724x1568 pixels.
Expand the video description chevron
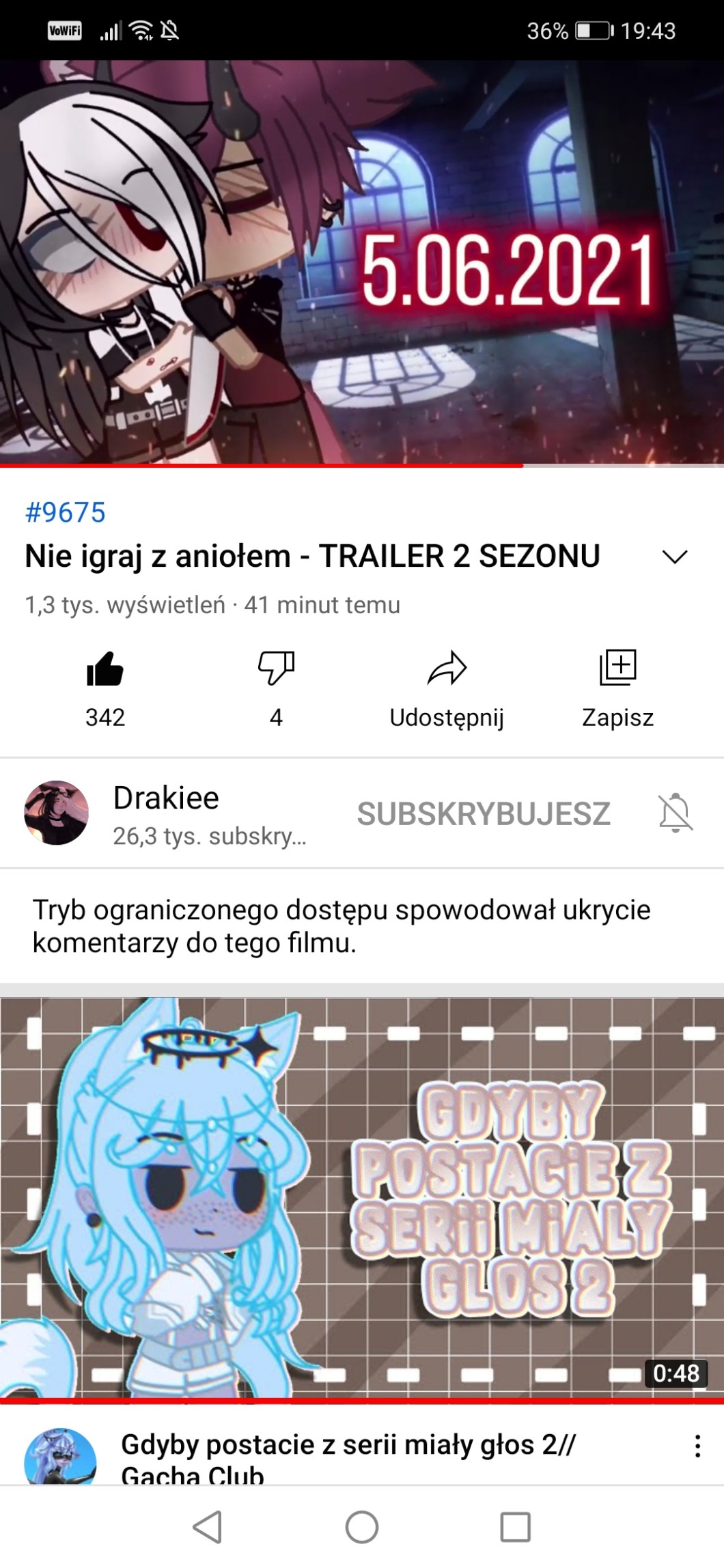(675, 557)
